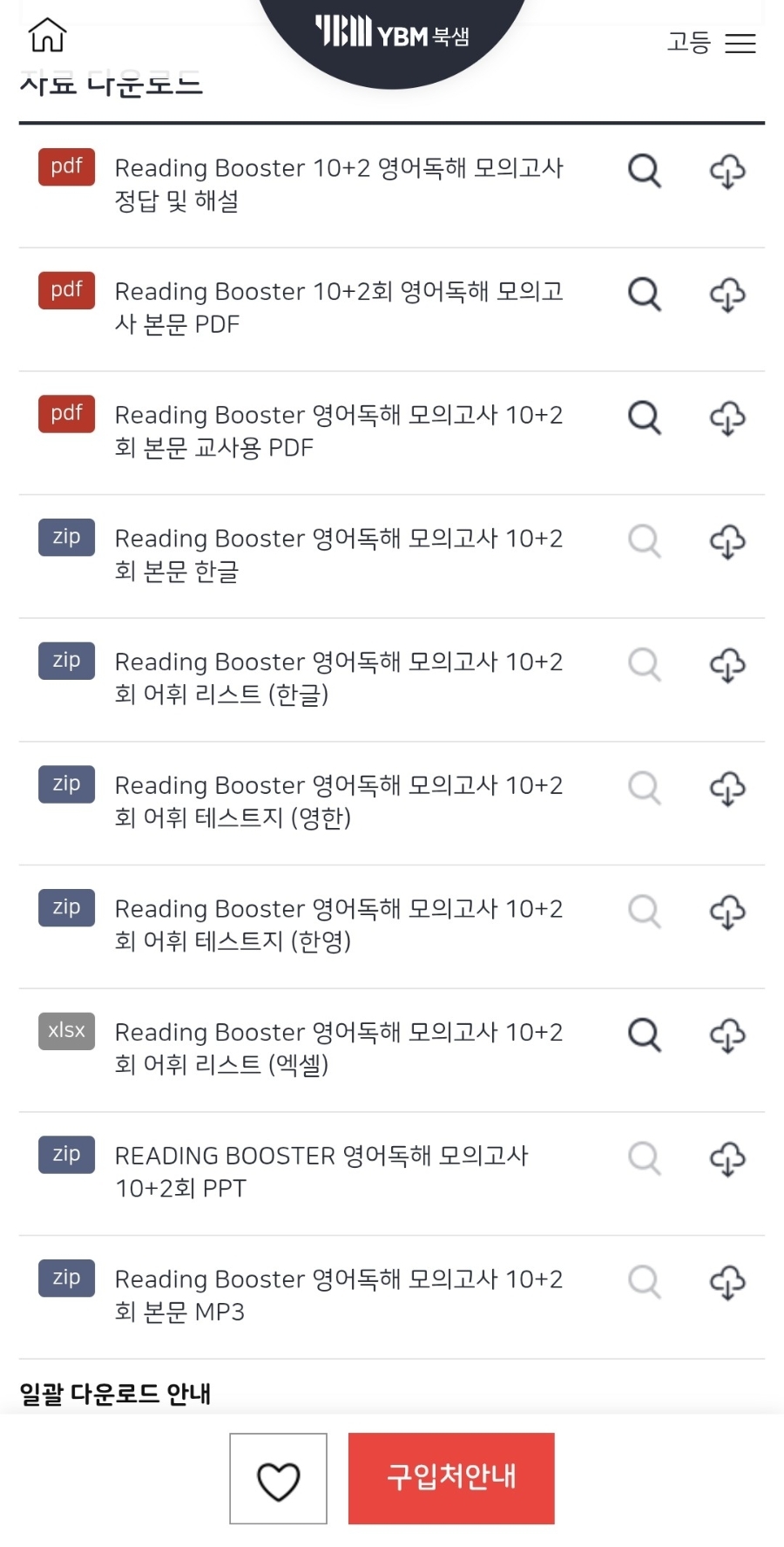Preview the 본문 교사용 PDF

pos(645,417)
